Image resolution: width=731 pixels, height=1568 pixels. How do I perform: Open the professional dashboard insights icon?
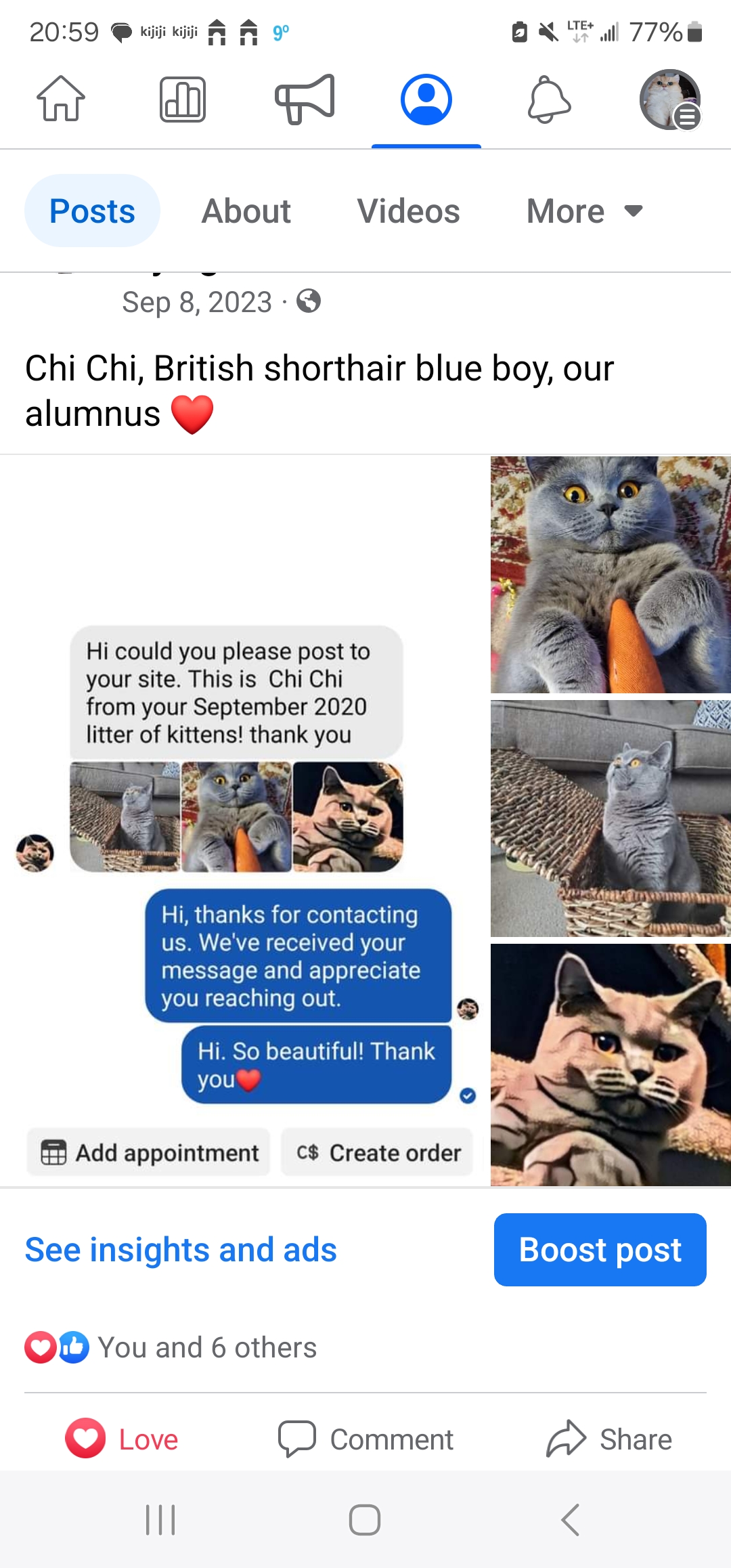(182, 100)
